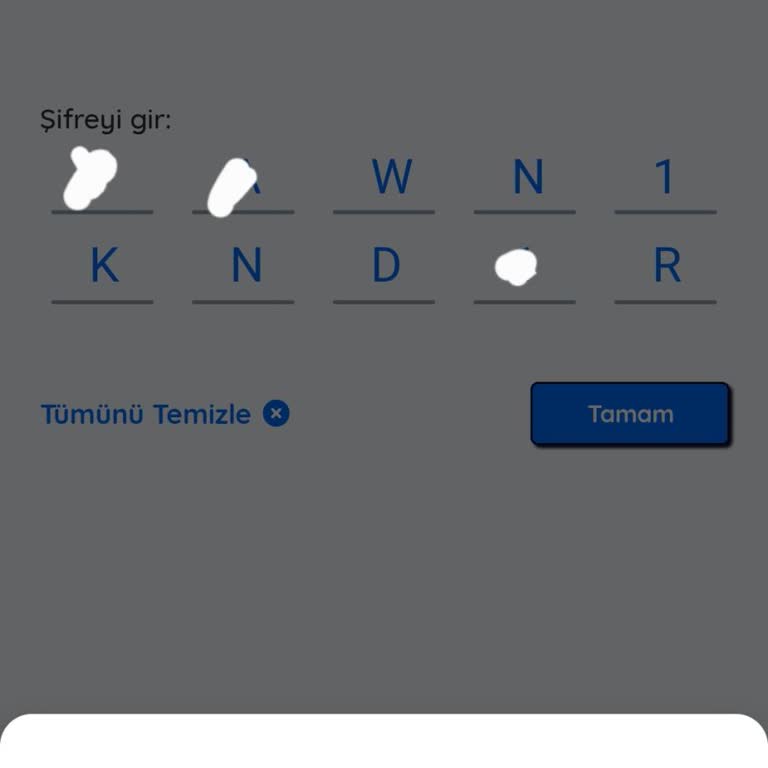Screen dimensions: 768x768
Task: Clear all characters with Tümünü Temizle
Action: 165,414
